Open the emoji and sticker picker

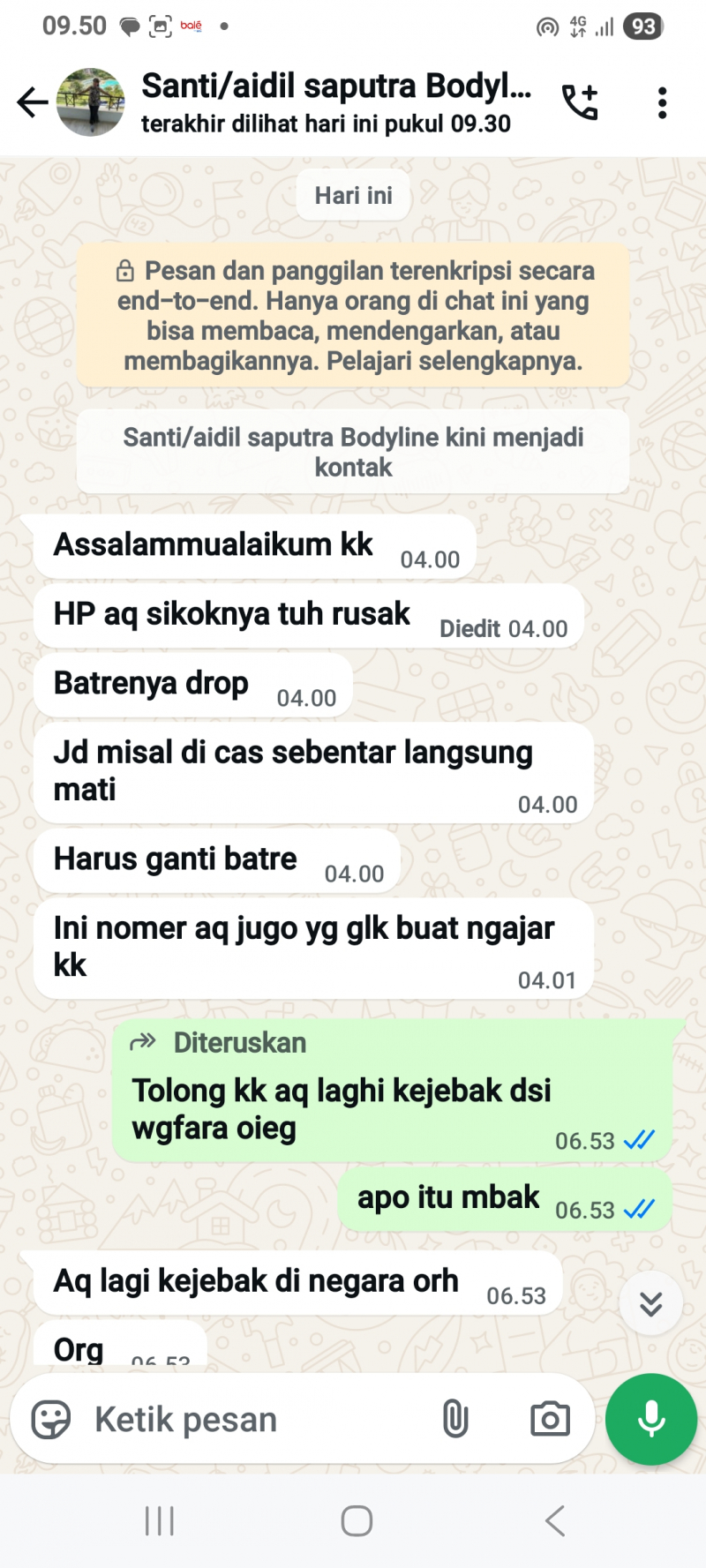(51, 1420)
